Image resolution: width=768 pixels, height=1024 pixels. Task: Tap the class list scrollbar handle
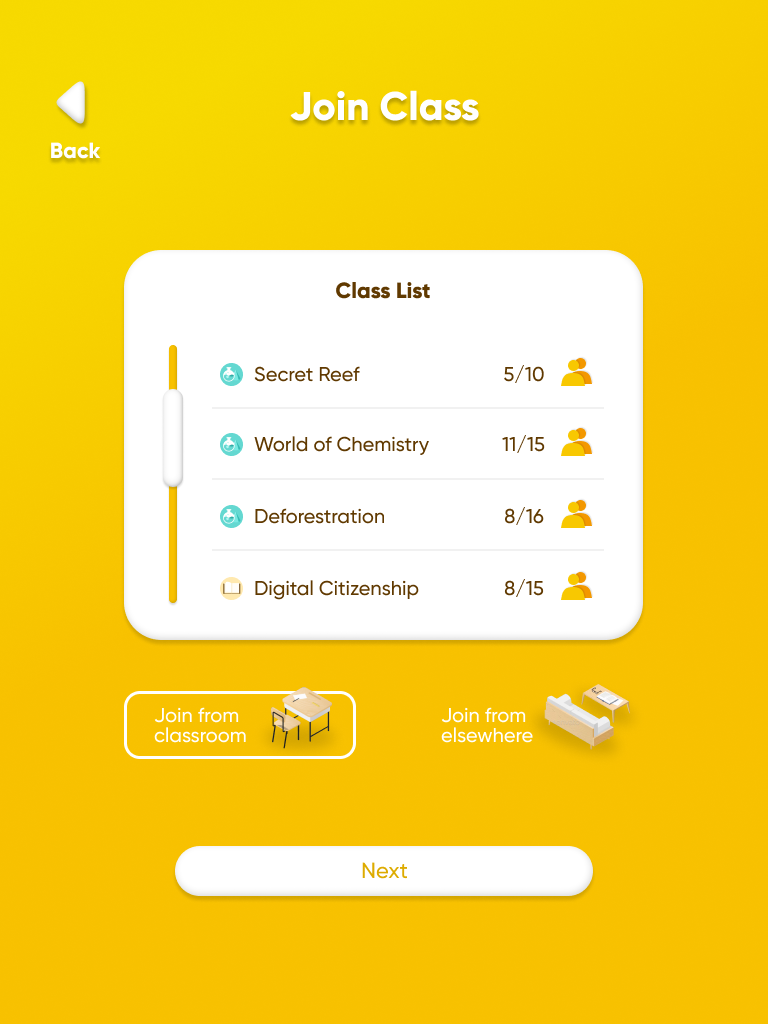click(x=173, y=438)
